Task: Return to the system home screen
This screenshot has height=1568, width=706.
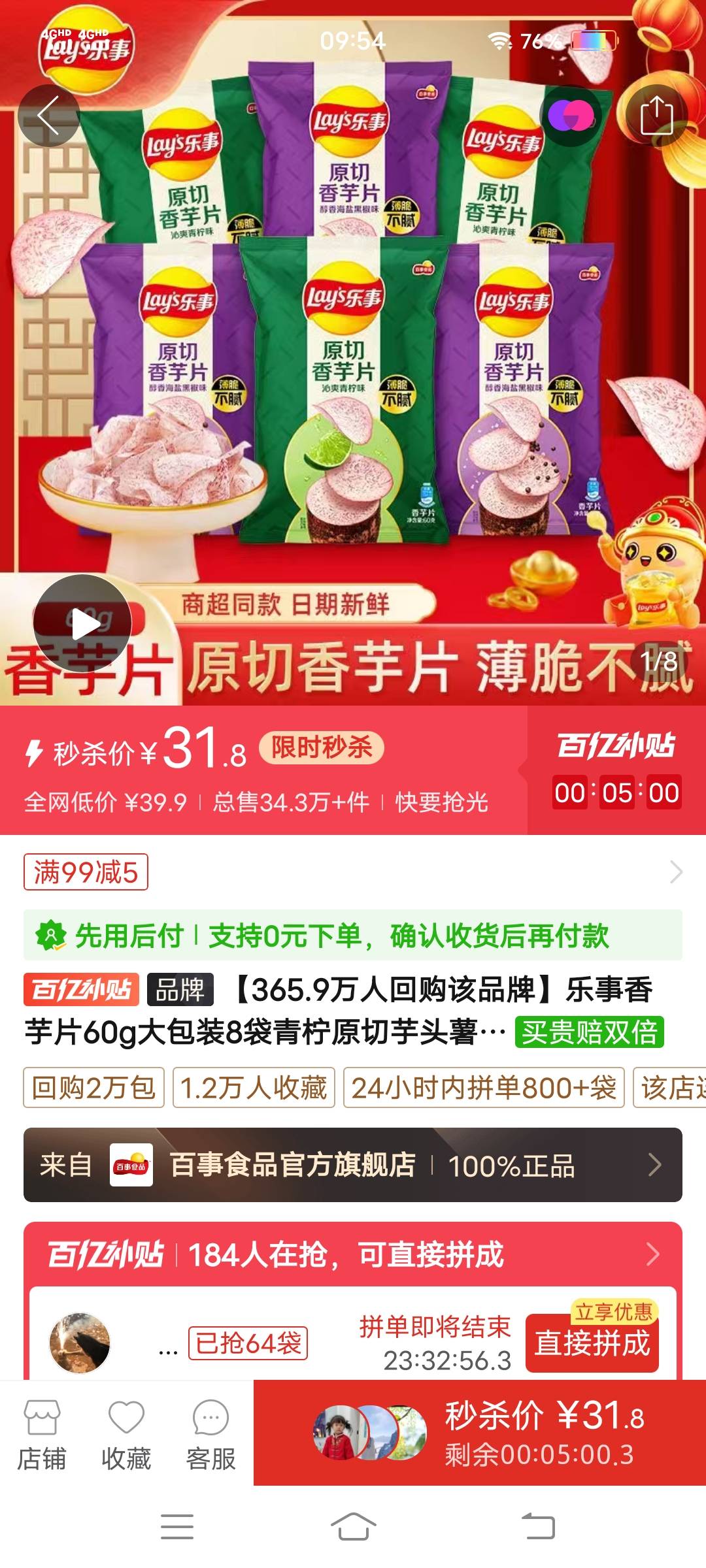Action: point(353,1527)
